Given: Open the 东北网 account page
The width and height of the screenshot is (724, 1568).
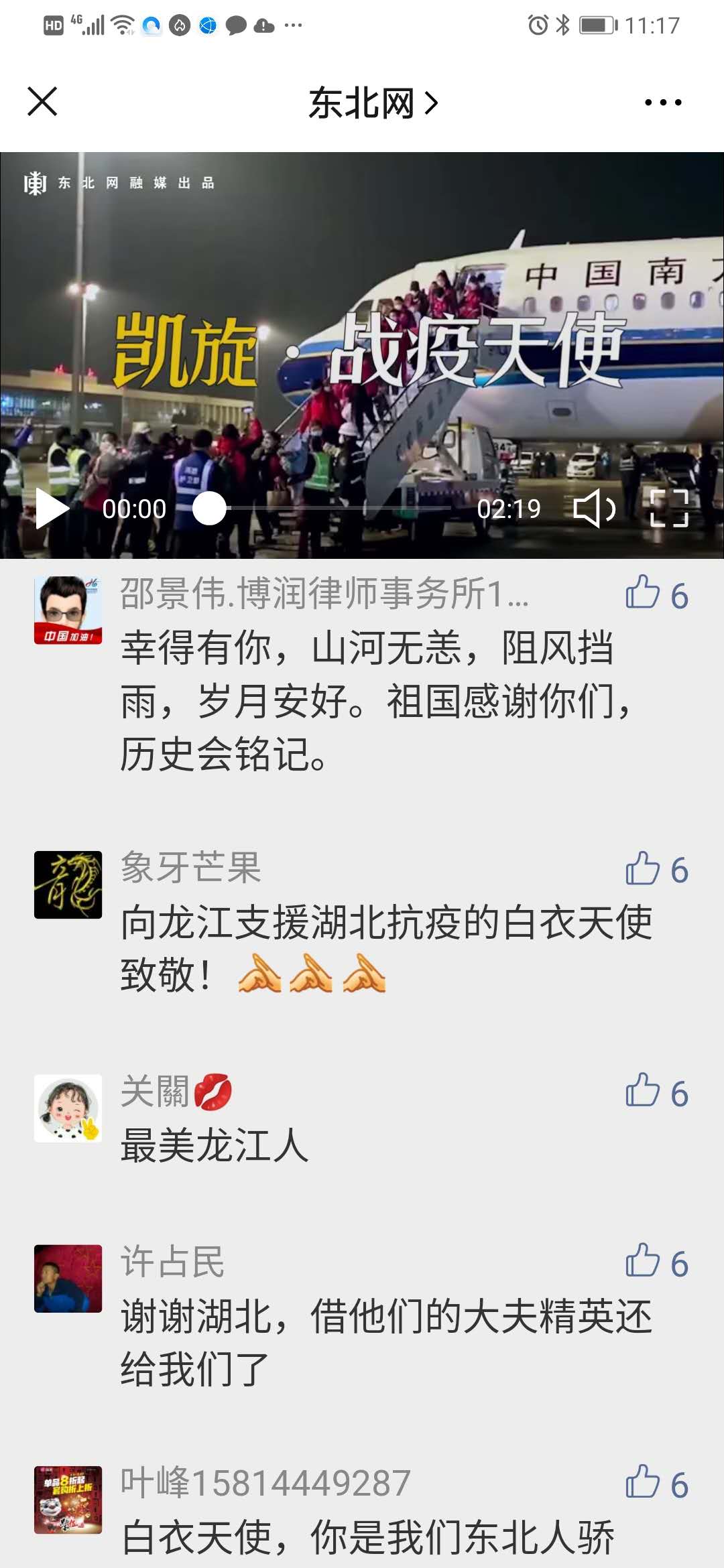Looking at the screenshot, I should 373,103.
